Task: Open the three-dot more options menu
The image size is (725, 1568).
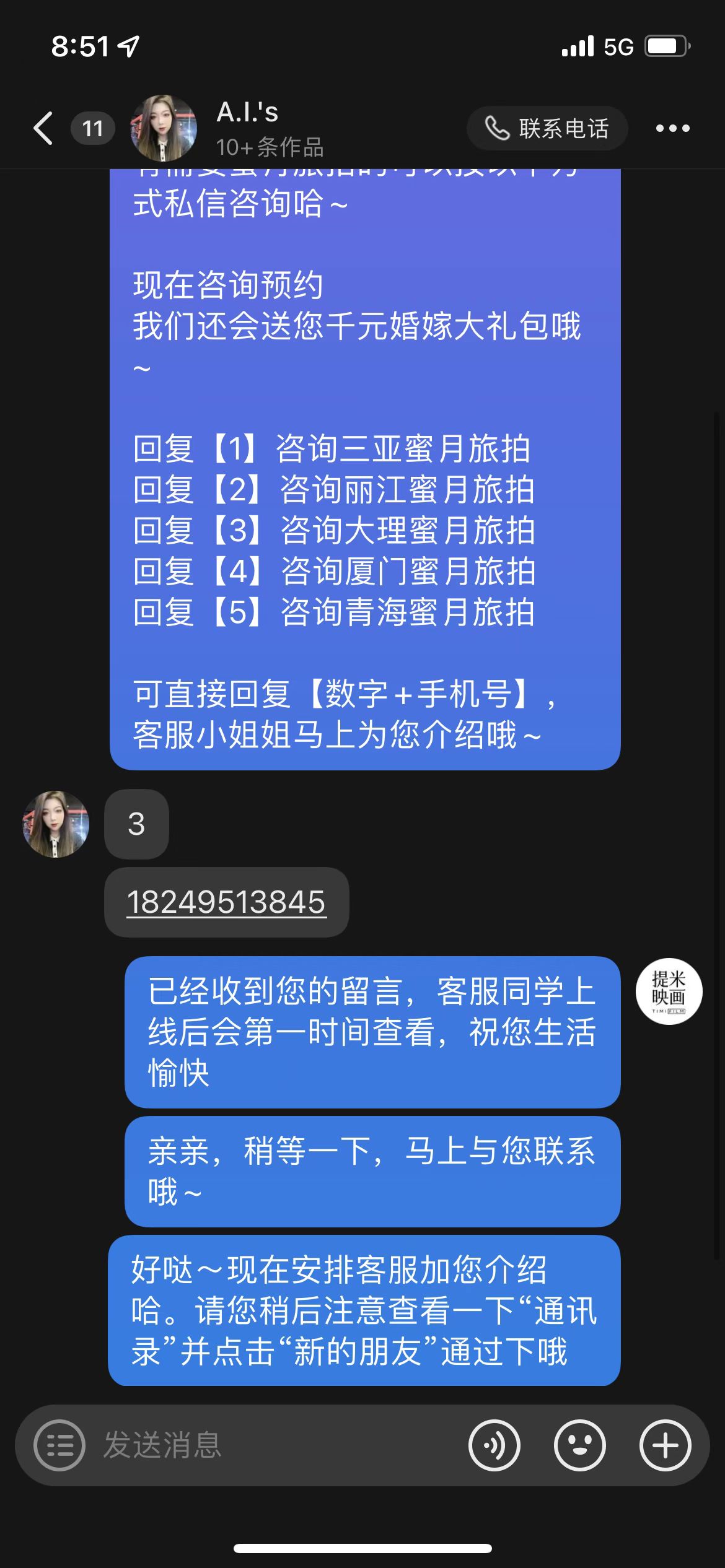Action: click(673, 128)
